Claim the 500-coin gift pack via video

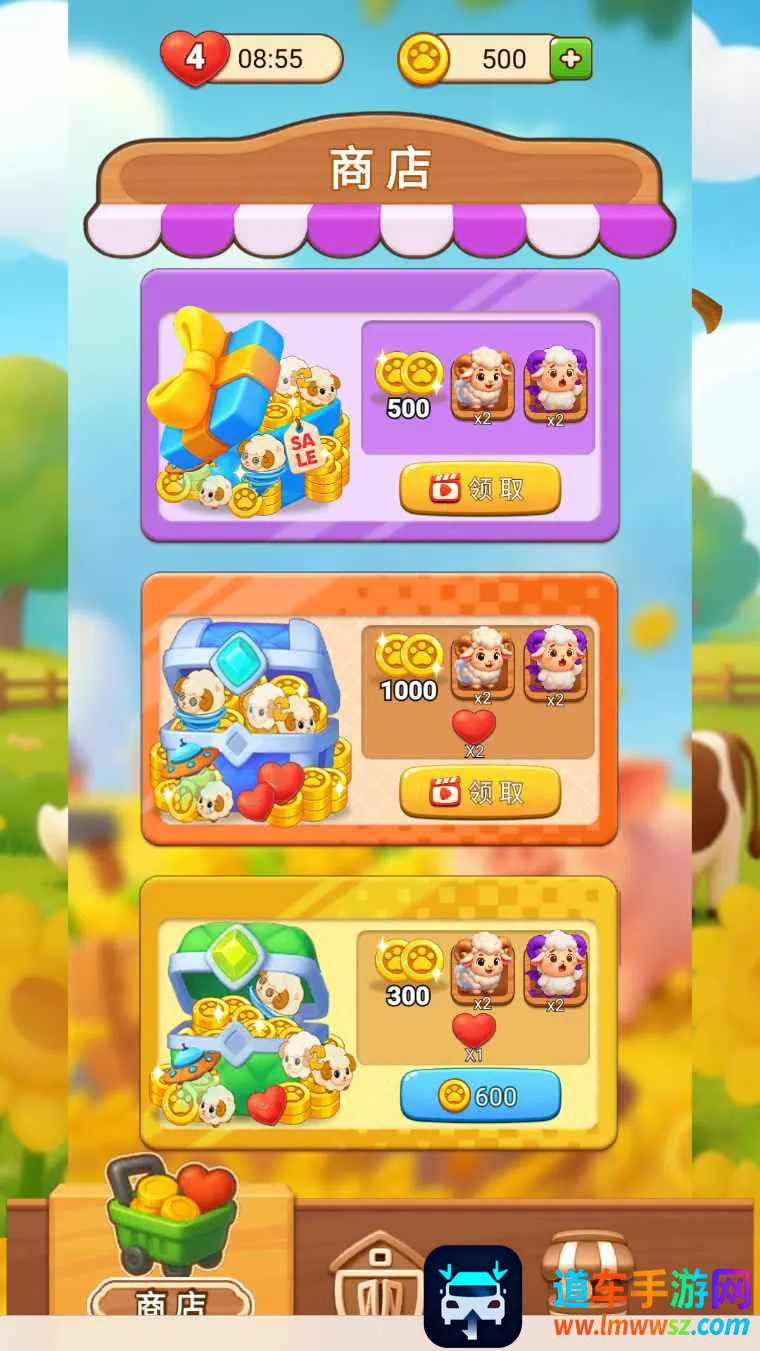pos(480,489)
